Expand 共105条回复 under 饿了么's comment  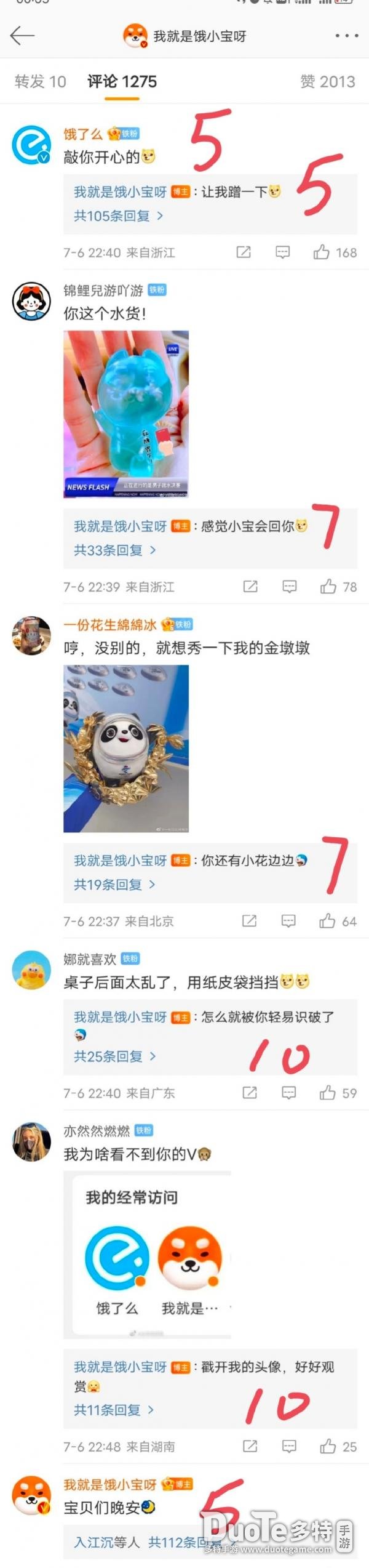coord(118,216)
